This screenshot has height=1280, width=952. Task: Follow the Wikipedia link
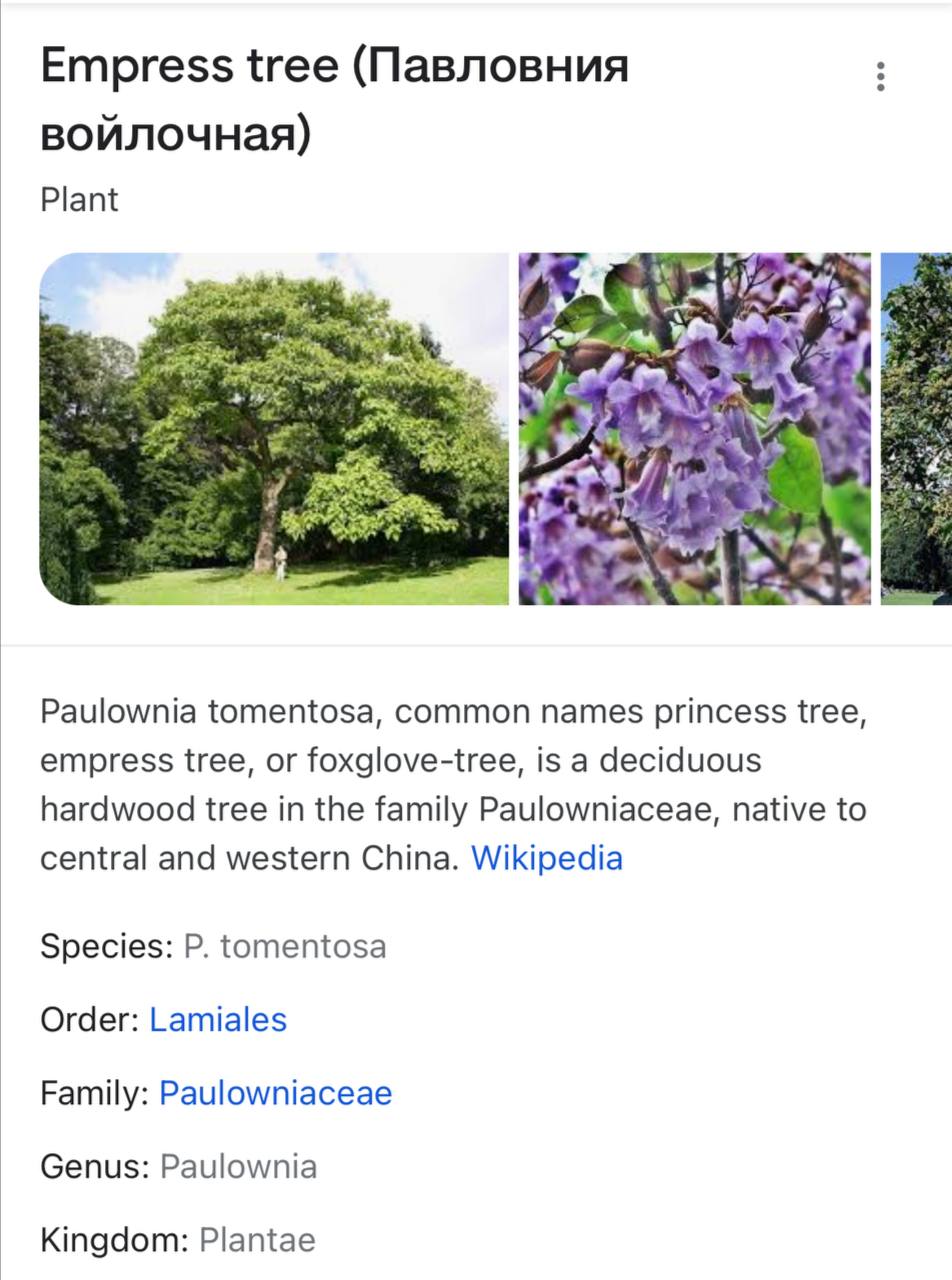pyautogui.click(x=546, y=858)
